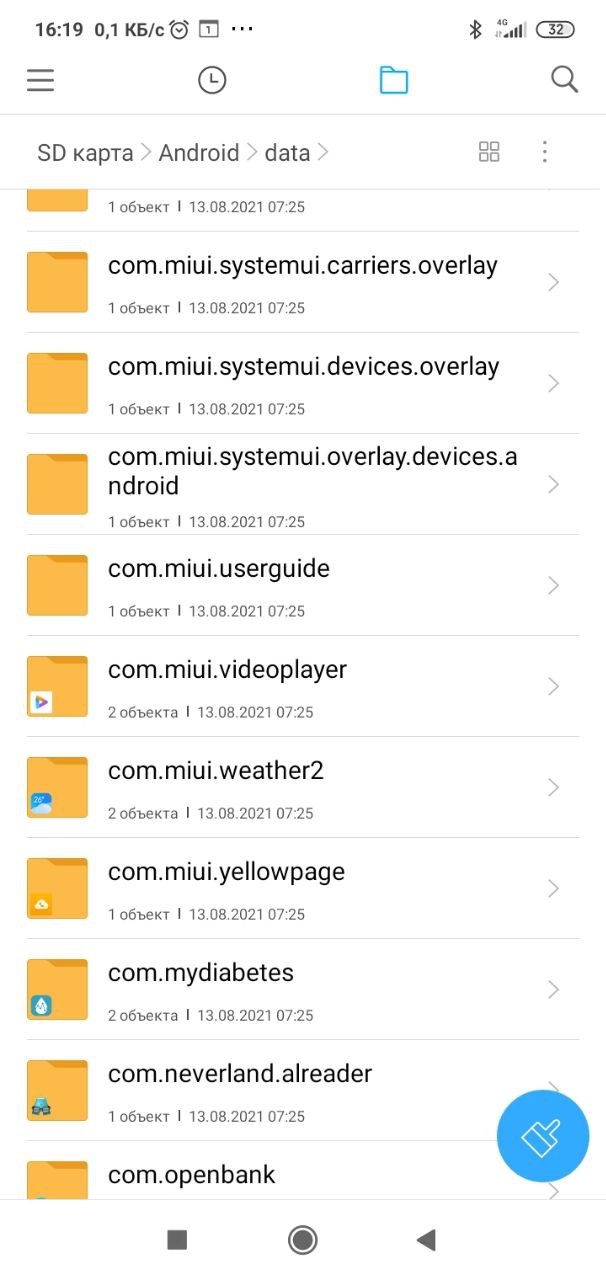Open file search
Image resolution: width=606 pixels, height=1280 pixels.
565,80
